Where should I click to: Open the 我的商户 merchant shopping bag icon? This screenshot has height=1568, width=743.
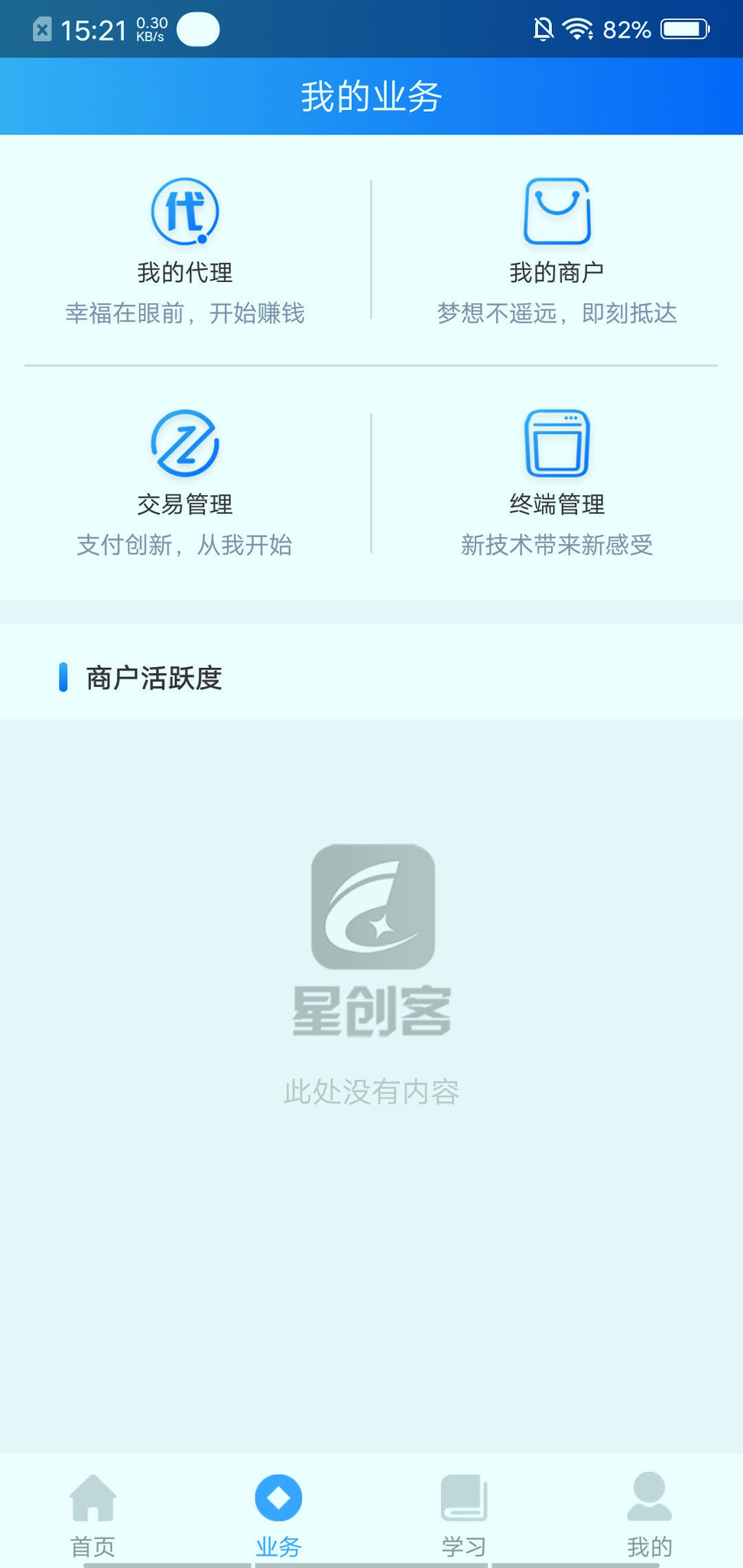pos(556,212)
